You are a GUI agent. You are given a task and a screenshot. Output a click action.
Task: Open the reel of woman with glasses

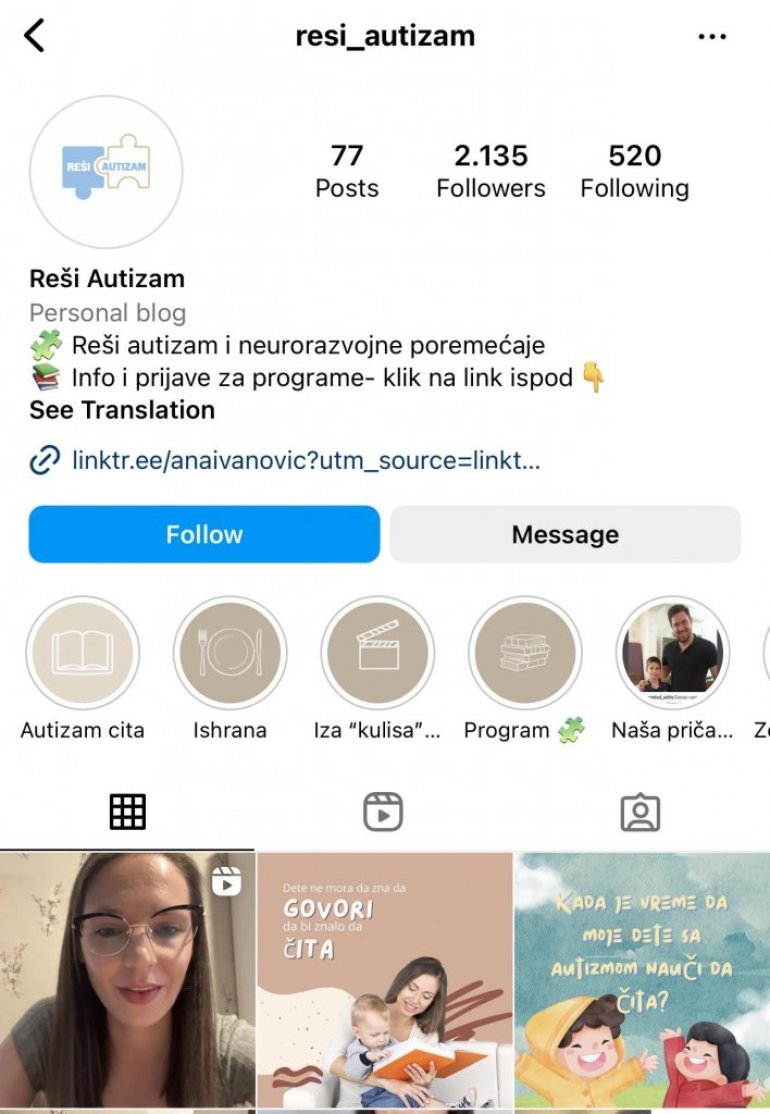127,980
